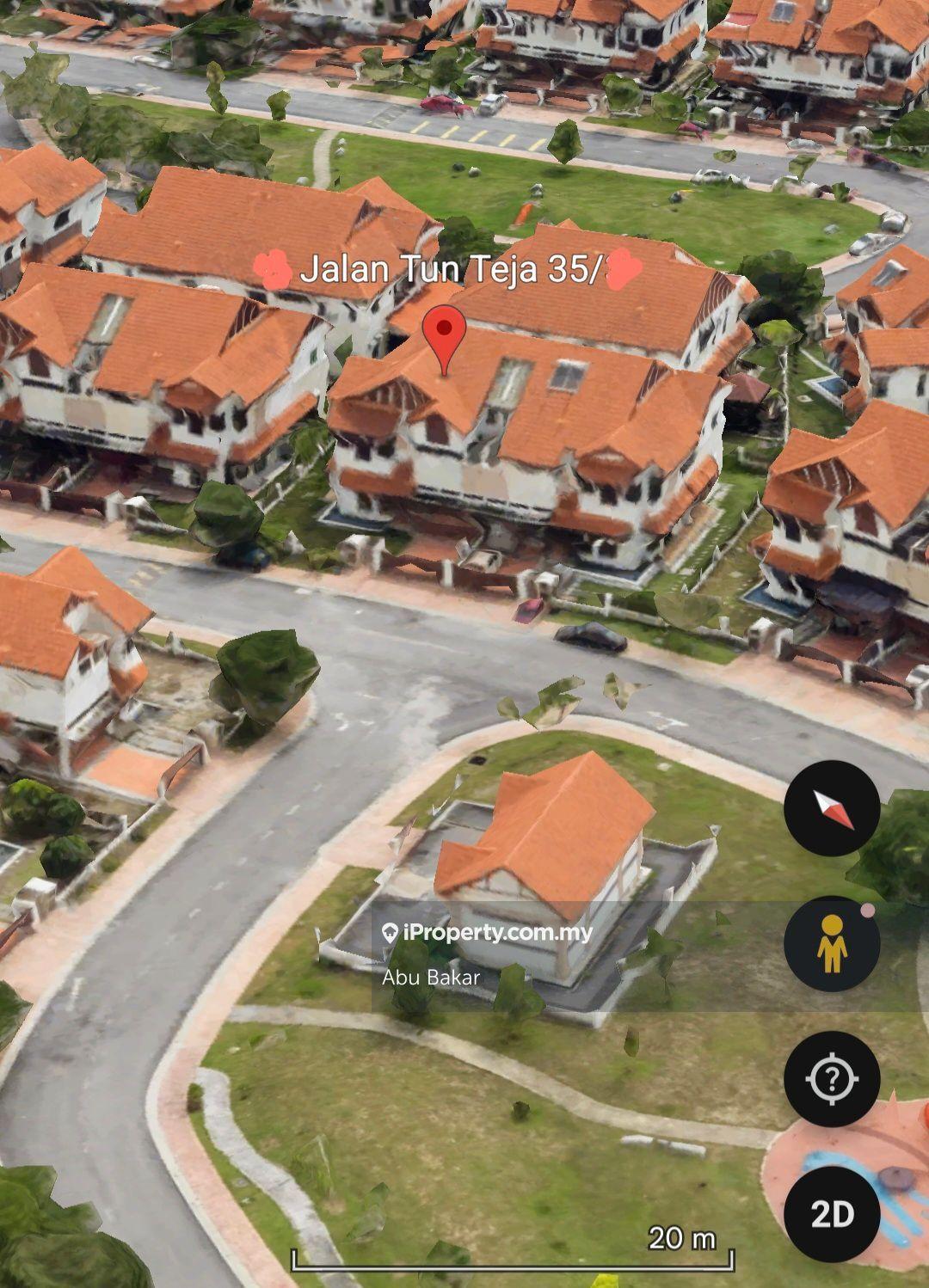This screenshot has width=929, height=1288.
Task: Reset map orientation with the compass
Action: point(831,808)
